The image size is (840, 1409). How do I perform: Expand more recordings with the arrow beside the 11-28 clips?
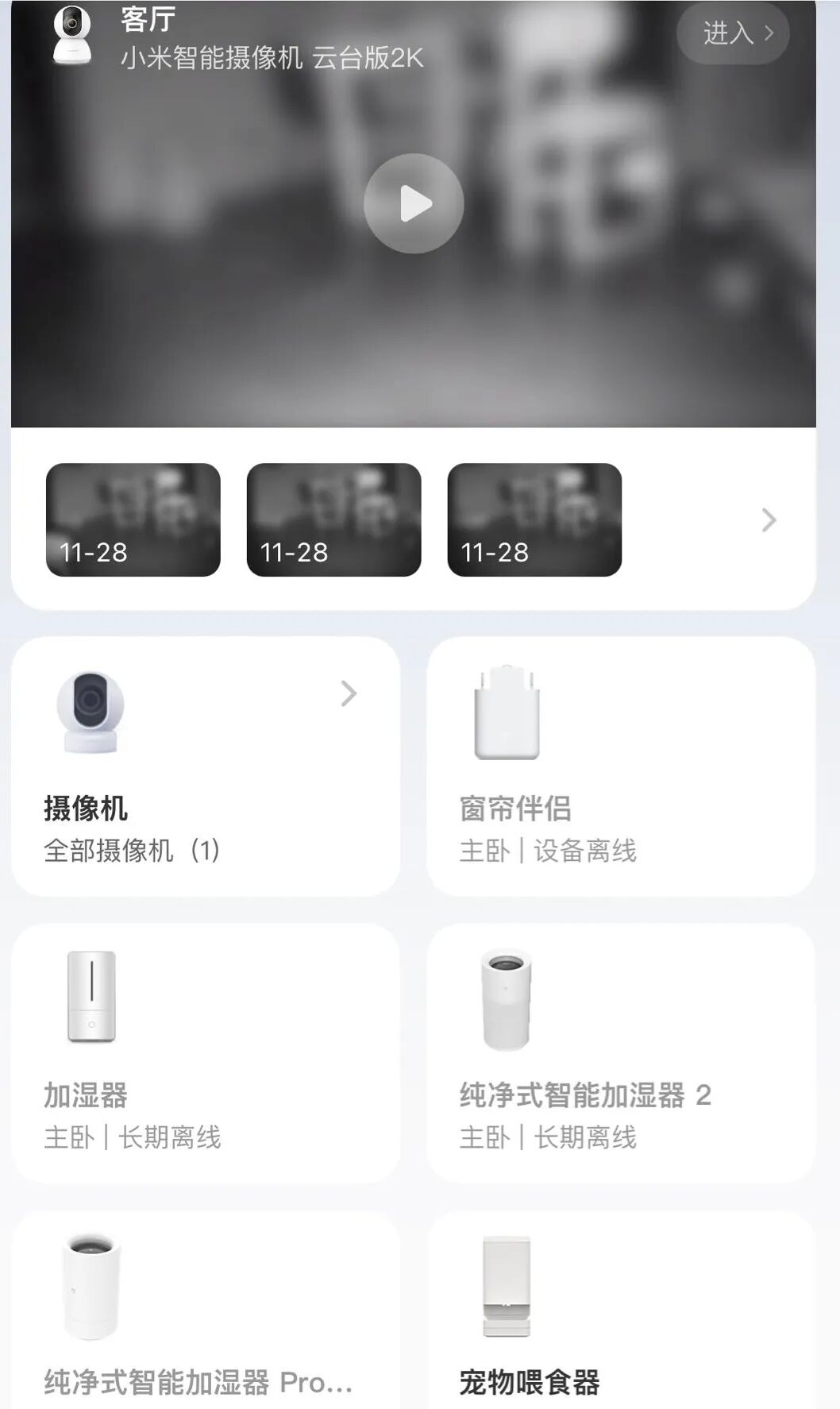[768, 520]
